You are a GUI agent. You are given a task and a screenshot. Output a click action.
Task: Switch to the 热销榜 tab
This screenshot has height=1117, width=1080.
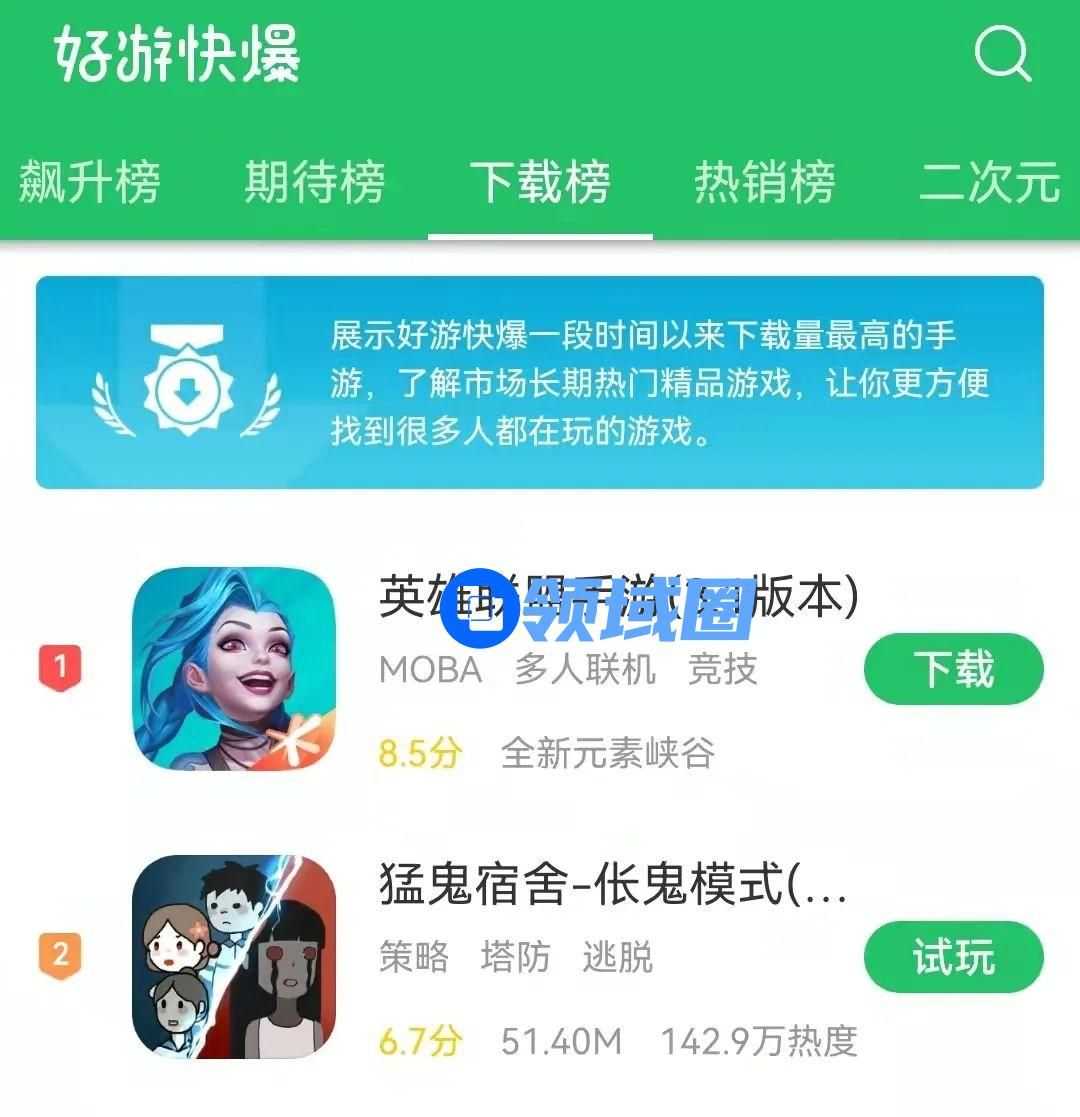pyautogui.click(x=765, y=183)
